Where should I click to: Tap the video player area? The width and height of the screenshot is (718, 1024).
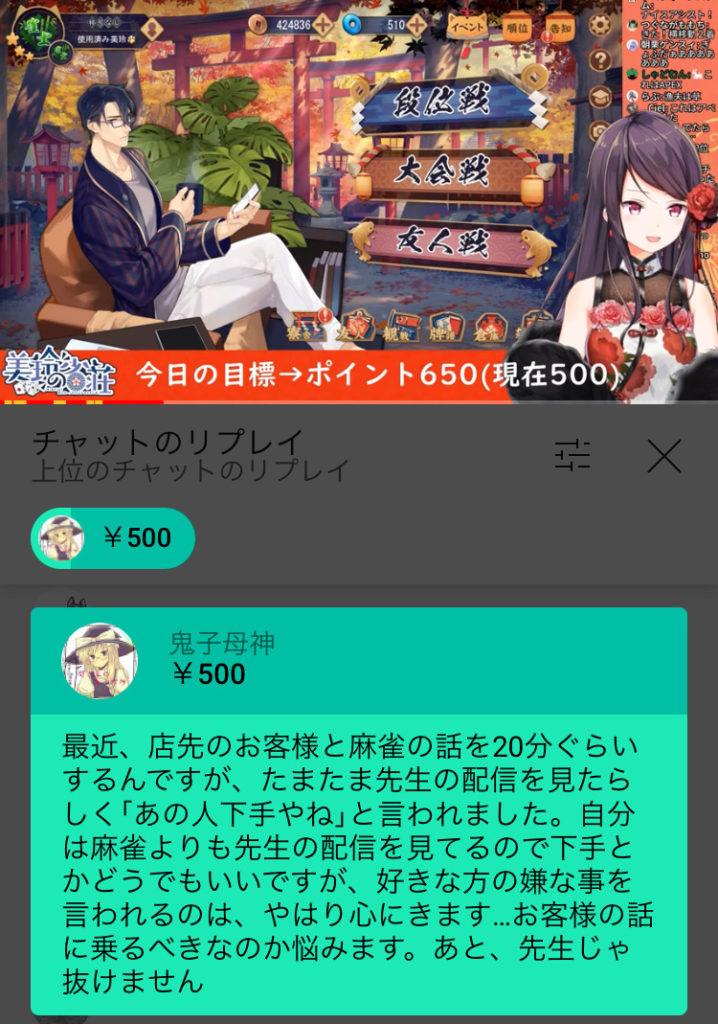coord(358,200)
